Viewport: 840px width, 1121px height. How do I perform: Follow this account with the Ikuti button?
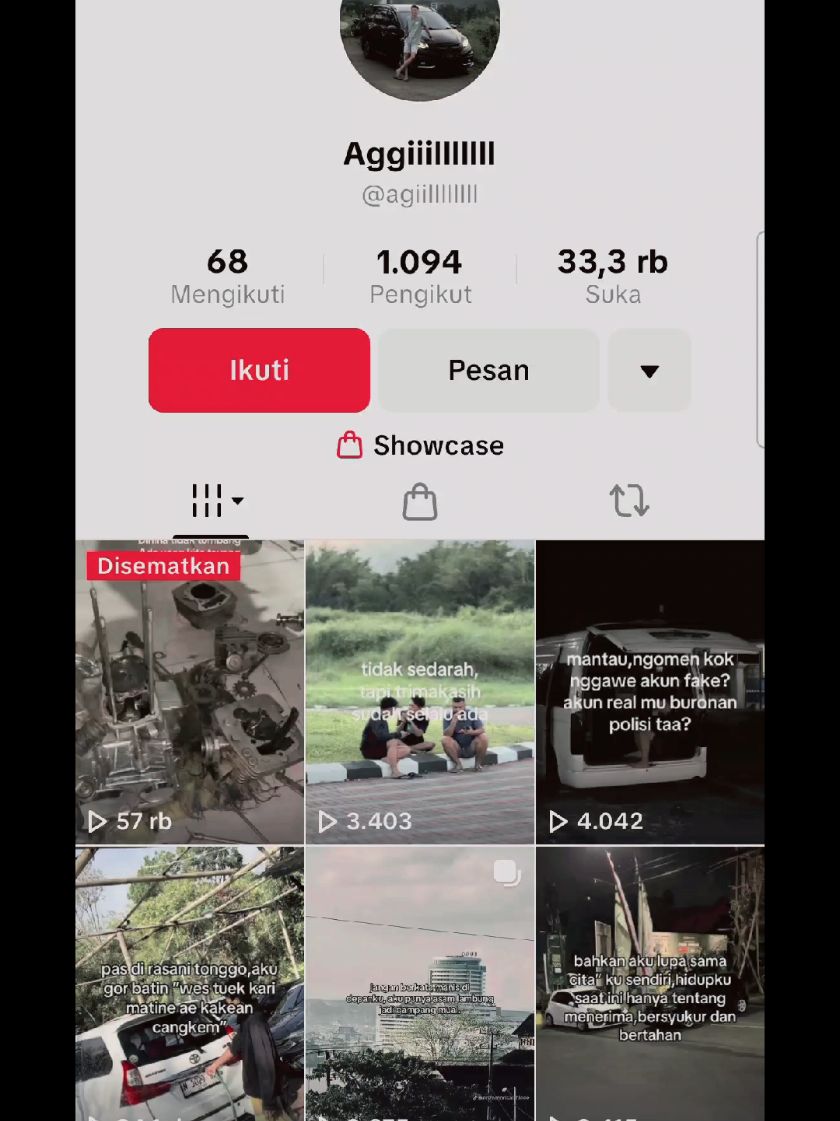pos(259,370)
